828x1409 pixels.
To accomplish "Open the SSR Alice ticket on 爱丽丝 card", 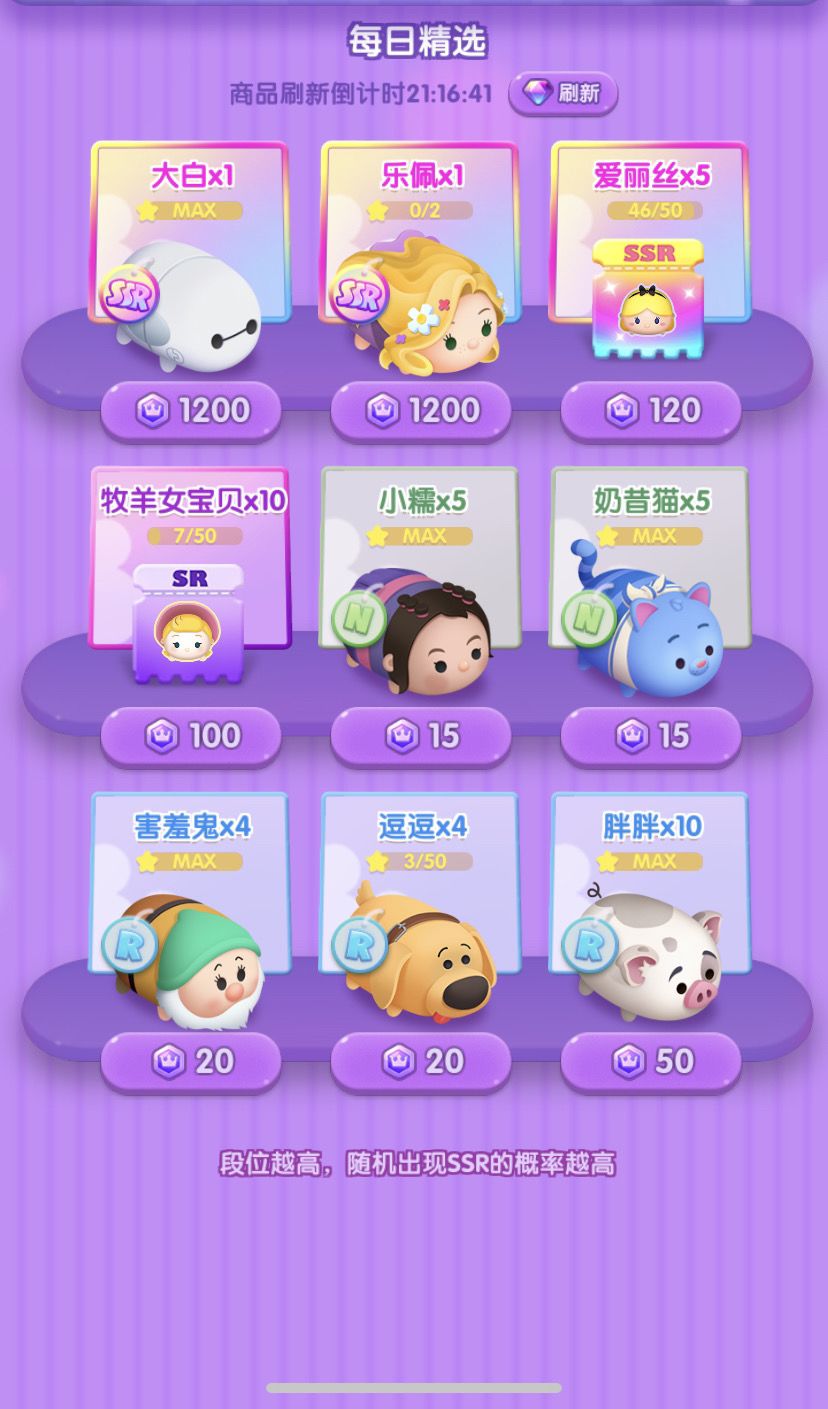I will (x=650, y=295).
